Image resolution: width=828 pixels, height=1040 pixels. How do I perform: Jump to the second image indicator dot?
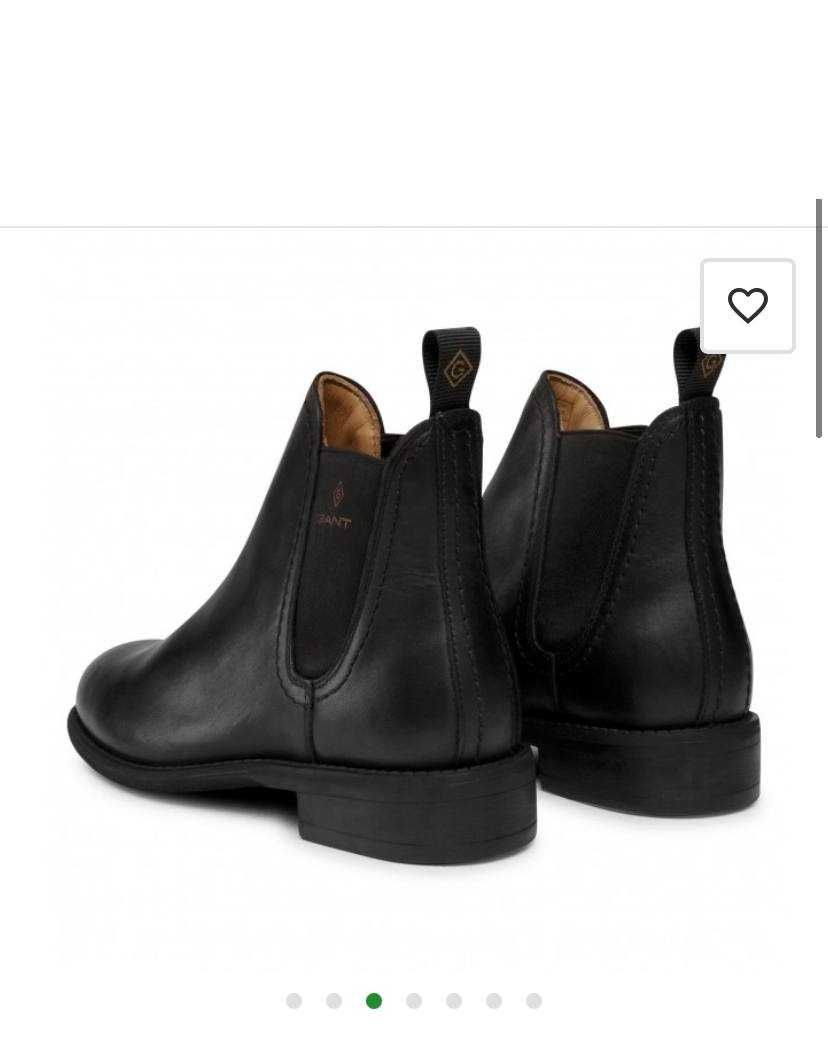click(334, 1001)
